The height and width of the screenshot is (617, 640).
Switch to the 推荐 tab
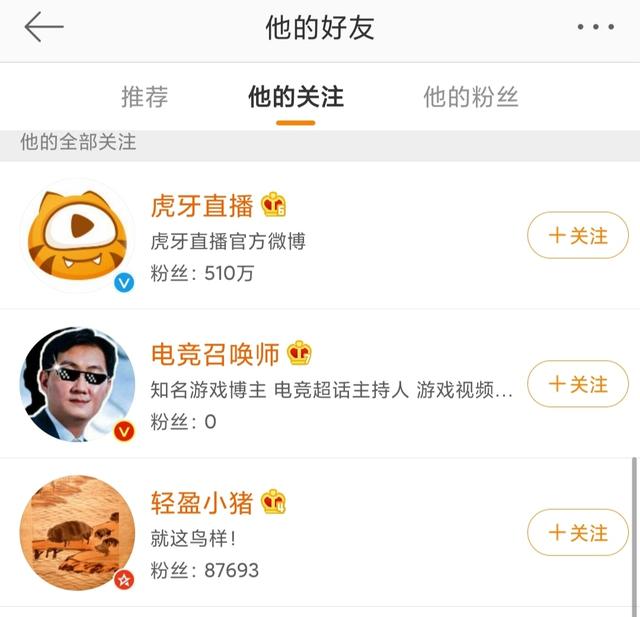tap(145, 97)
